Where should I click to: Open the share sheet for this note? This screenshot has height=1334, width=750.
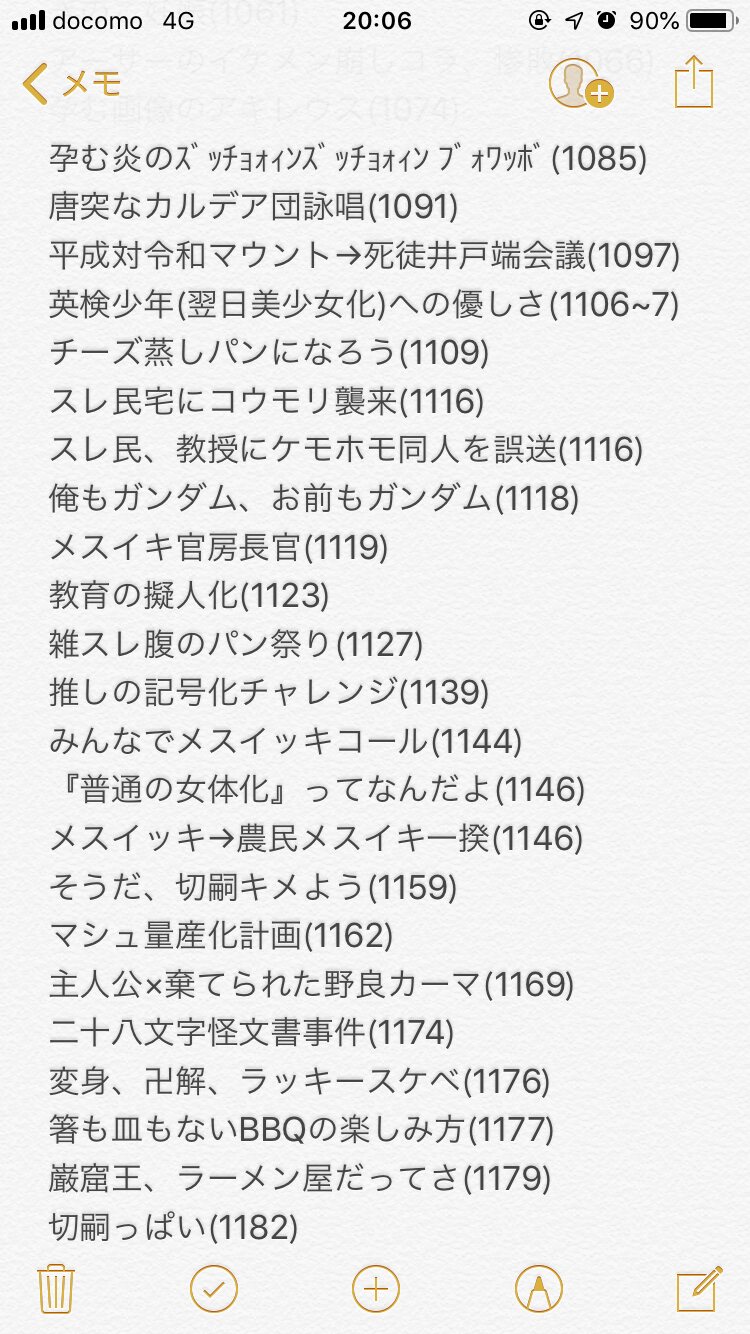[x=692, y=82]
